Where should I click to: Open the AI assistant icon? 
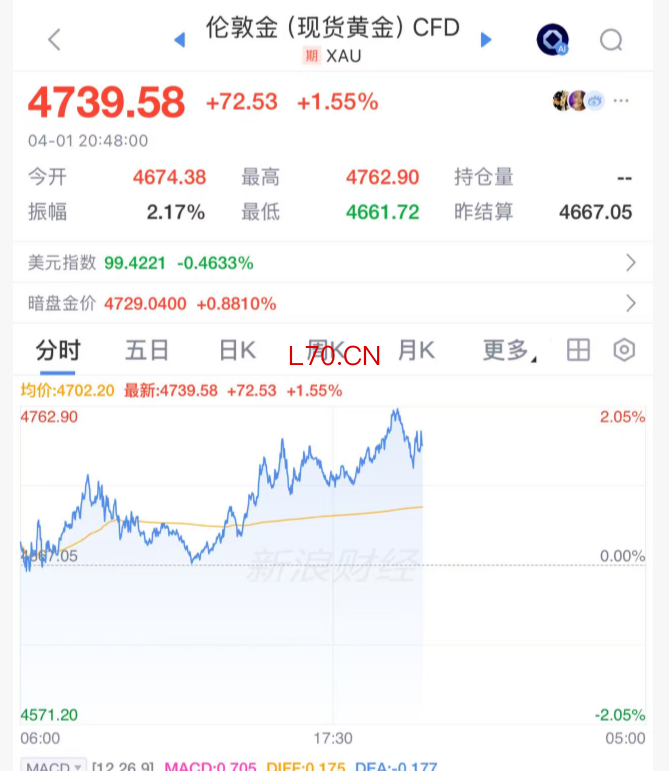click(x=552, y=40)
